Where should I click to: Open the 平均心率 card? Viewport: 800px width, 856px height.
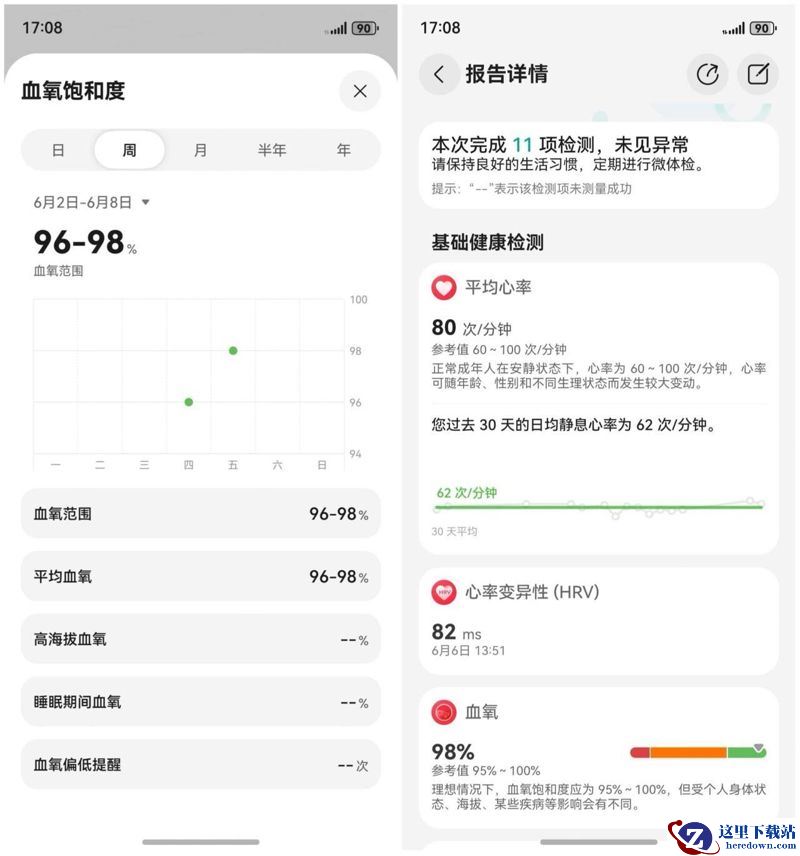click(598, 409)
